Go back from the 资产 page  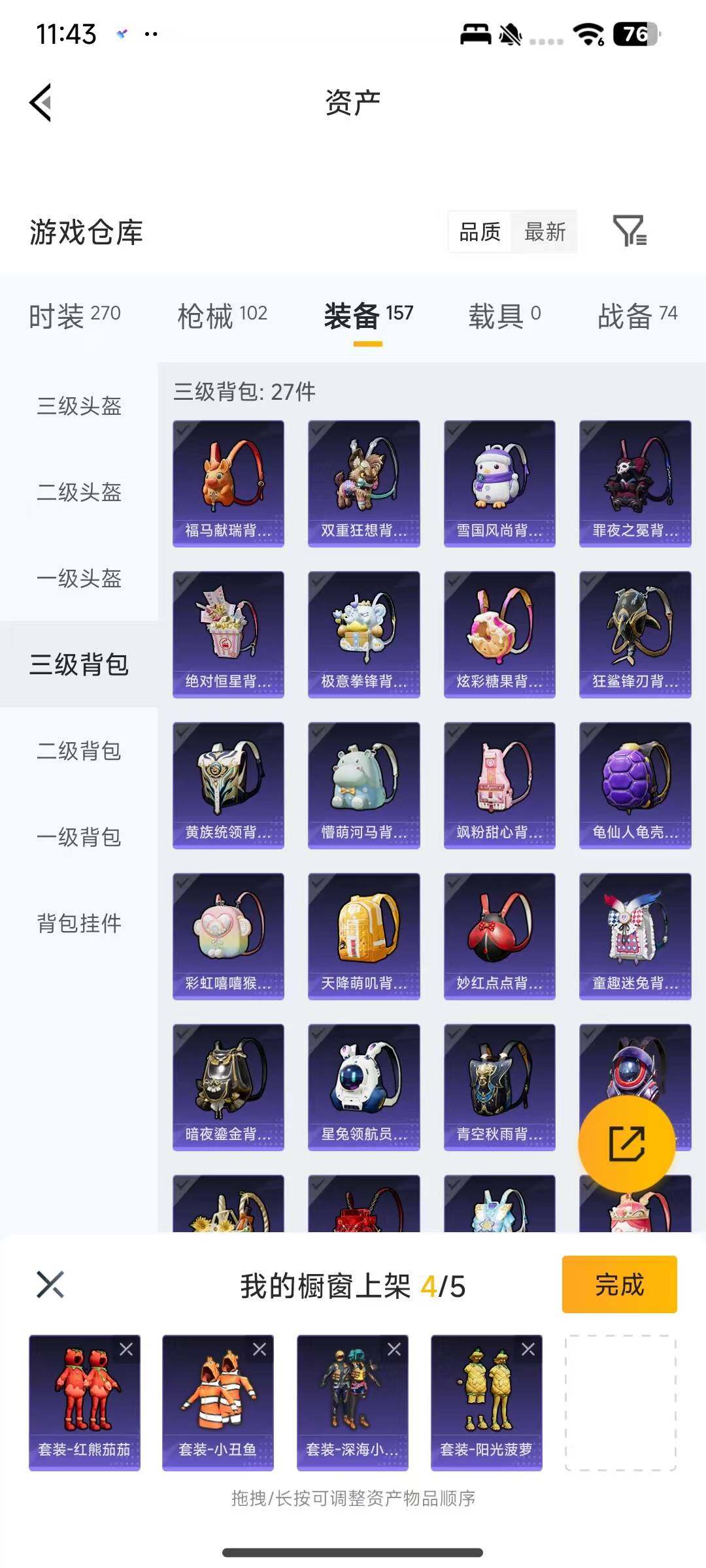[x=41, y=103]
